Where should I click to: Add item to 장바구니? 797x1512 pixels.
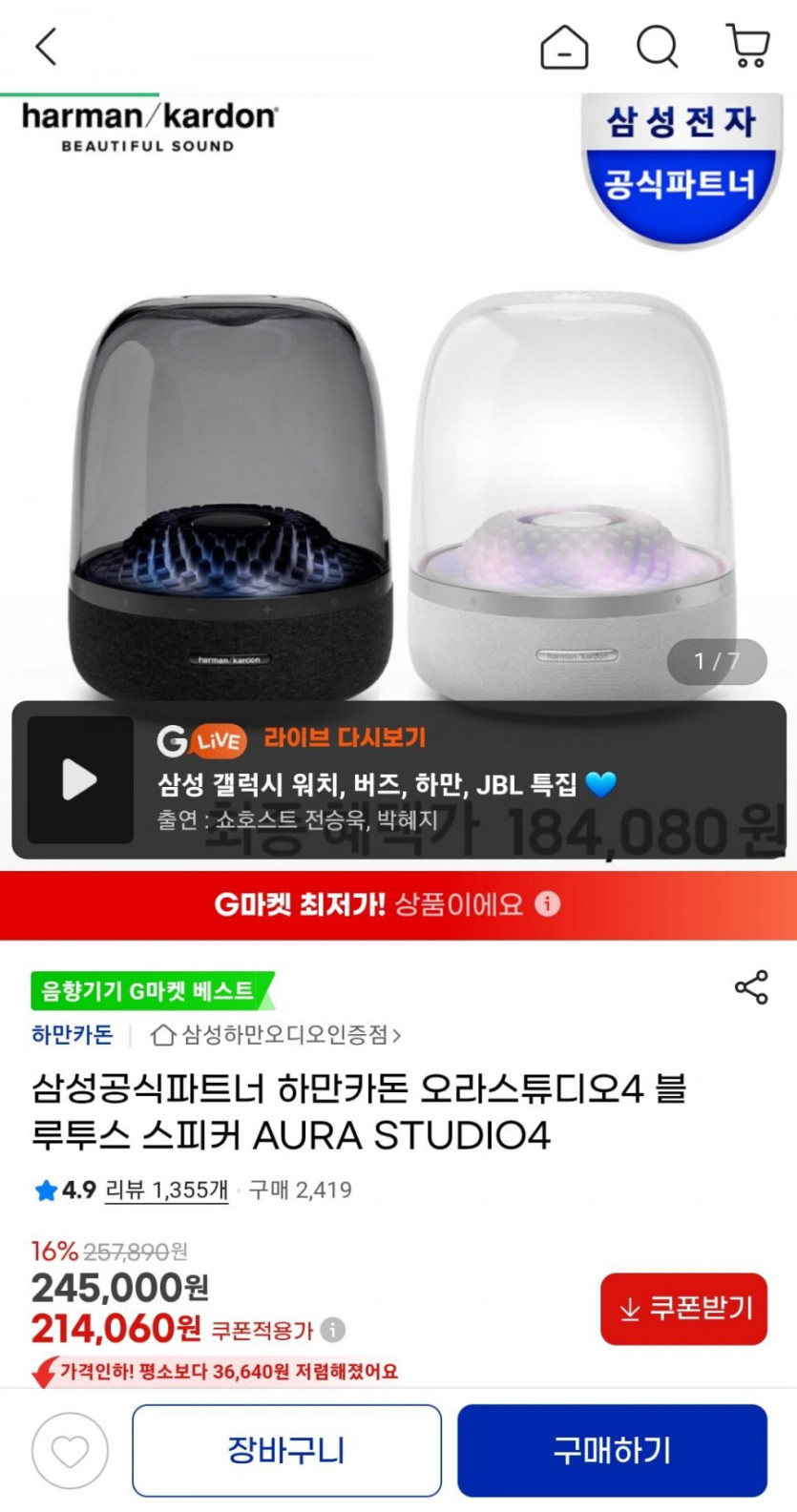[x=286, y=1451]
